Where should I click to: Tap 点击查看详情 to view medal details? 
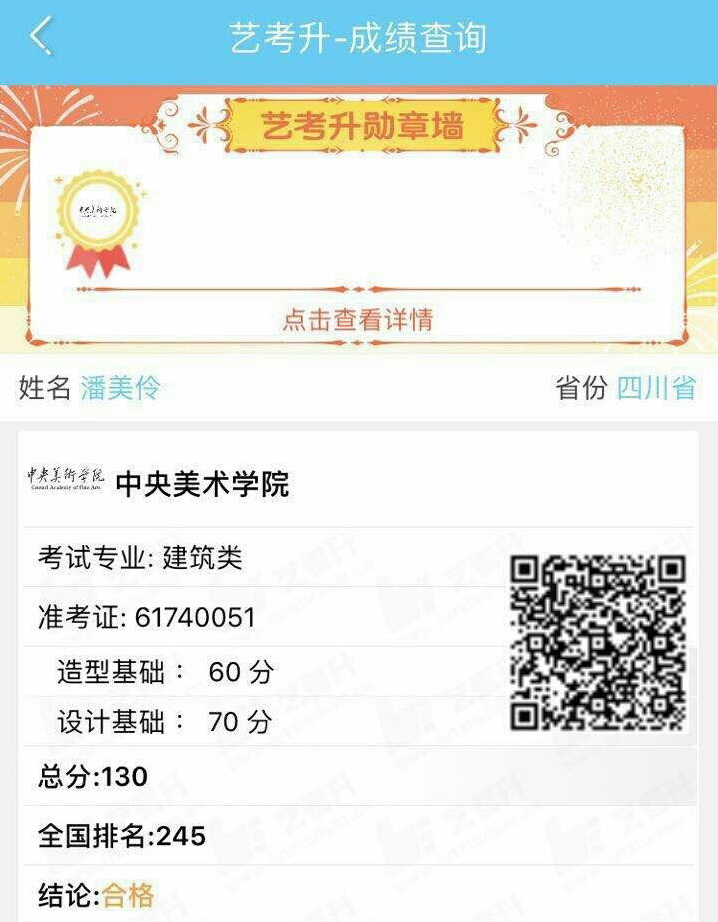click(x=358, y=320)
